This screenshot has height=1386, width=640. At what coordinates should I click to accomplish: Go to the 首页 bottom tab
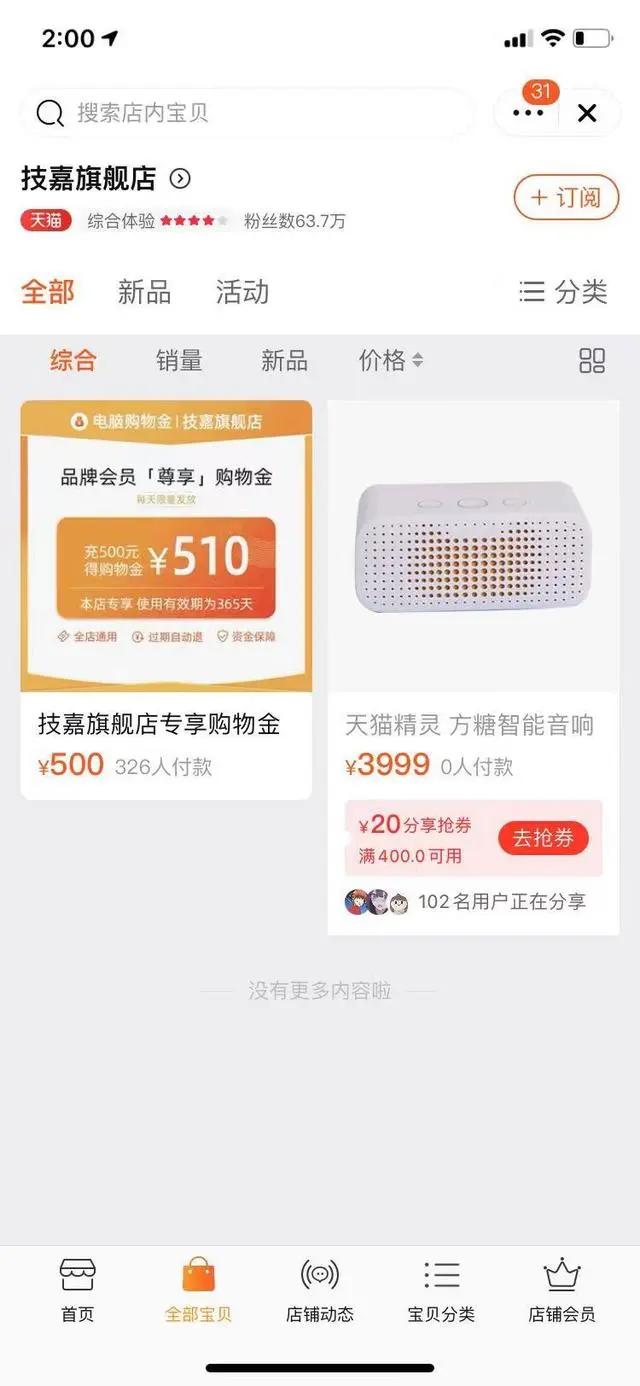(x=78, y=1291)
